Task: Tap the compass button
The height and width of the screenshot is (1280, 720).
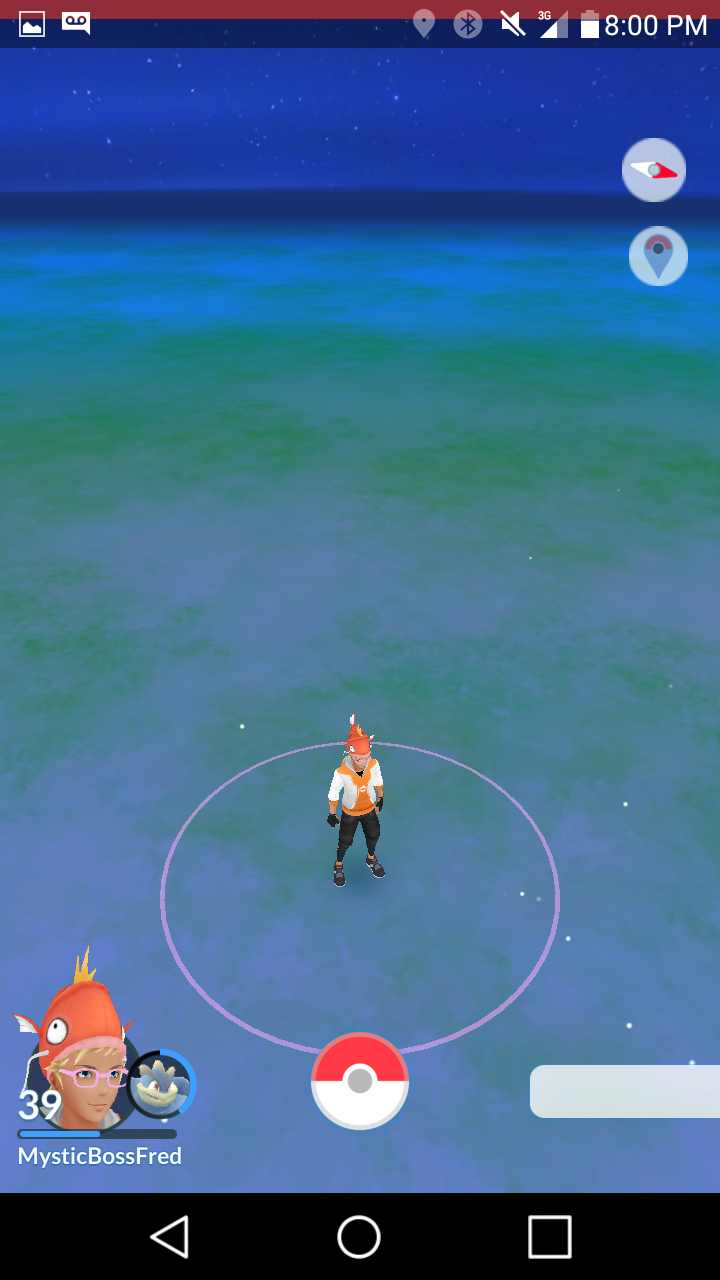Action: (x=654, y=170)
